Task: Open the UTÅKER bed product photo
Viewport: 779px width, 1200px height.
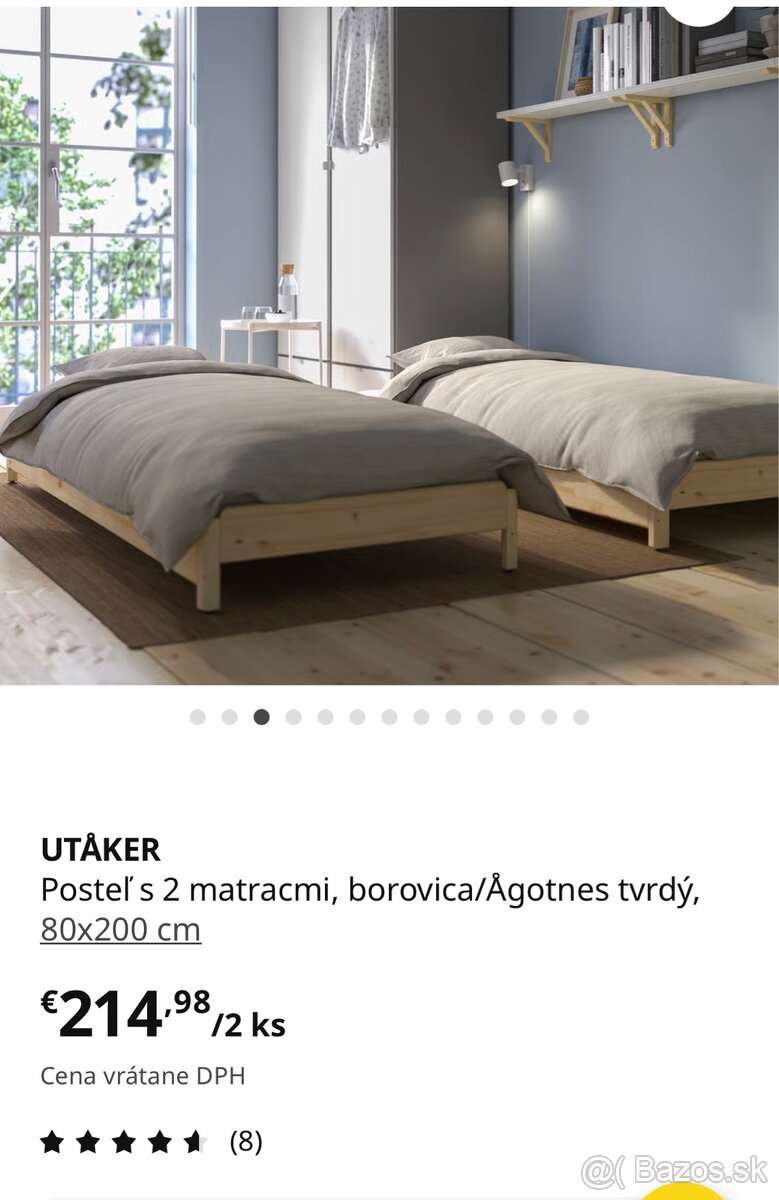Action: 389,345
